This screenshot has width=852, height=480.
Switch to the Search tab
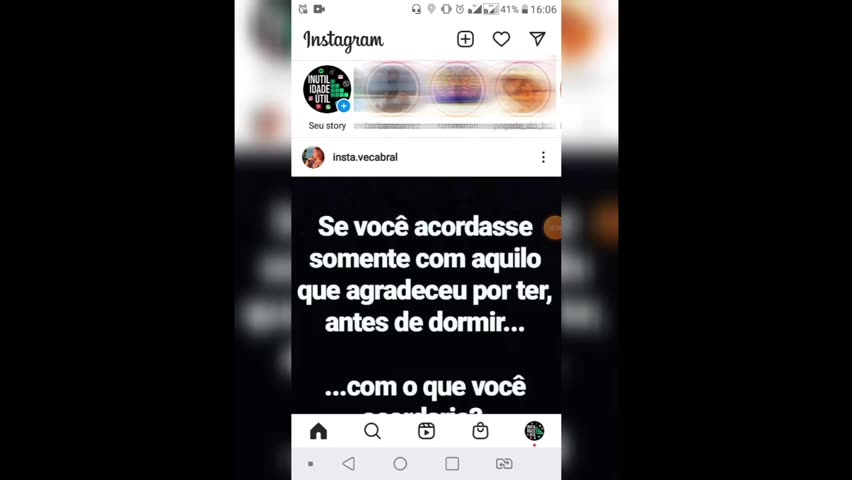[x=372, y=431]
